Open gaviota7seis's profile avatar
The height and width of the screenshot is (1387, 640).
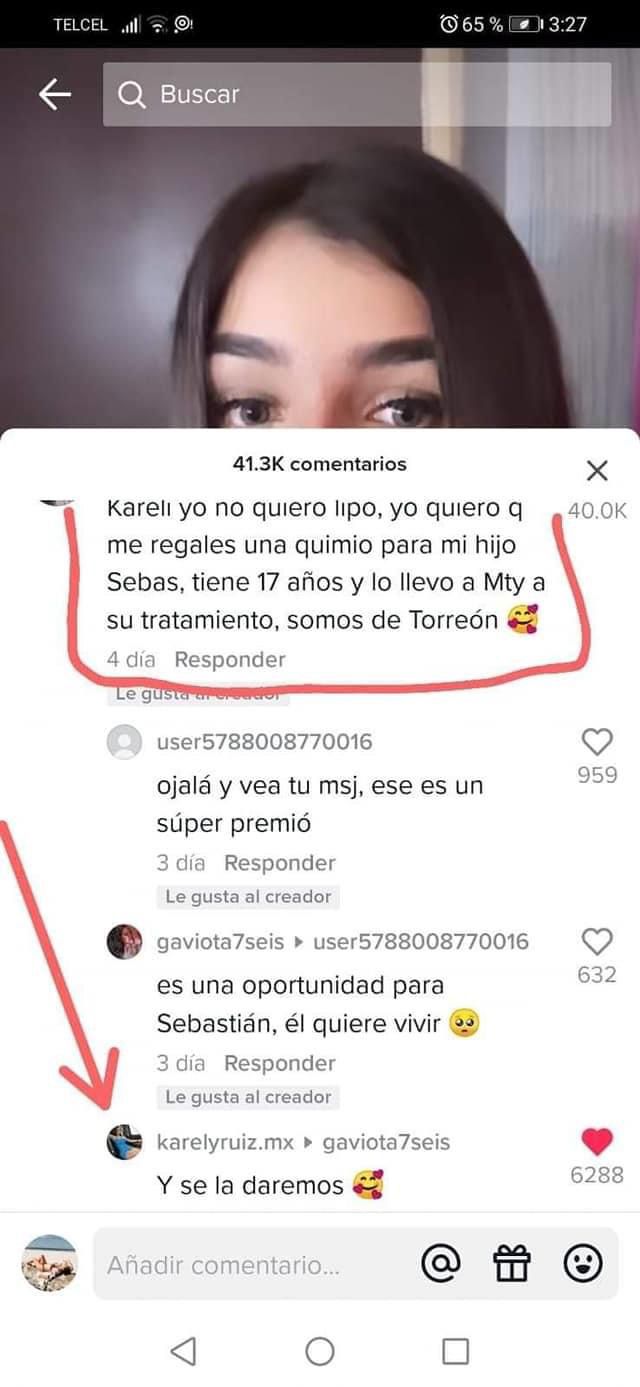(125, 942)
